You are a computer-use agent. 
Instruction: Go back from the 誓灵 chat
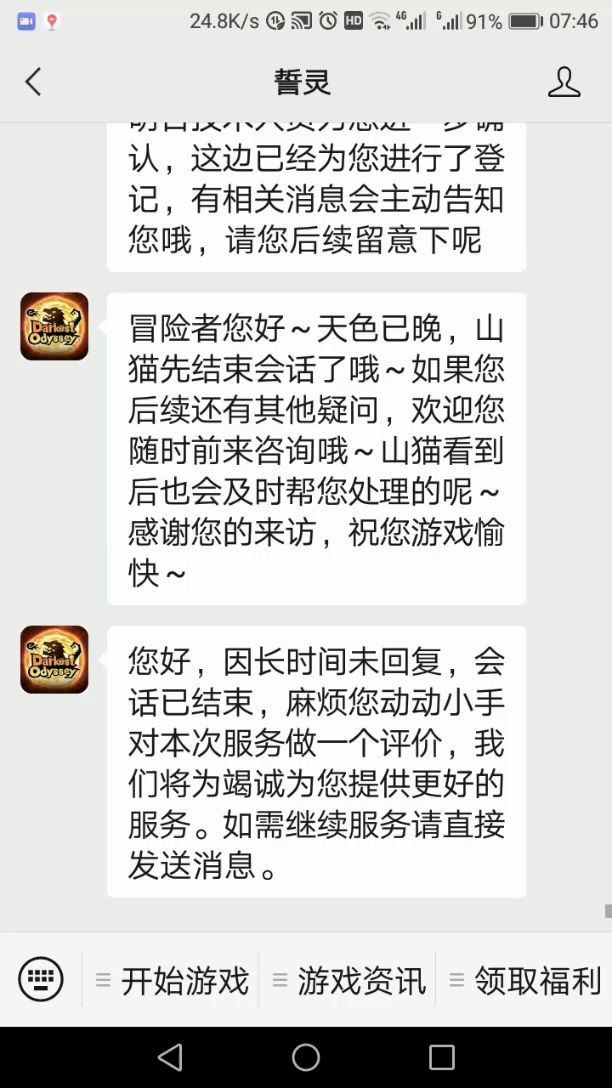coord(34,82)
